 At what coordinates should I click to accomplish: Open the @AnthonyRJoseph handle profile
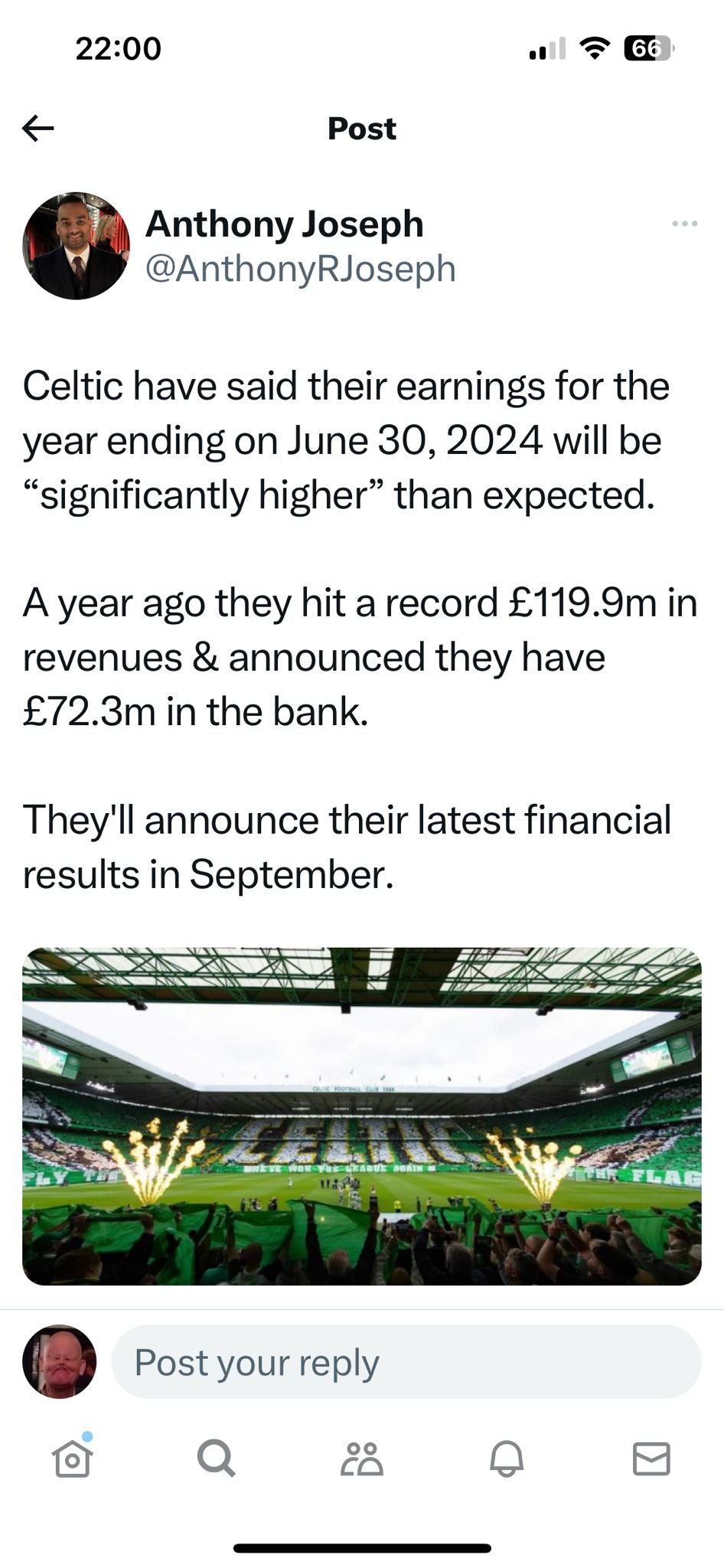[x=300, y=269]
